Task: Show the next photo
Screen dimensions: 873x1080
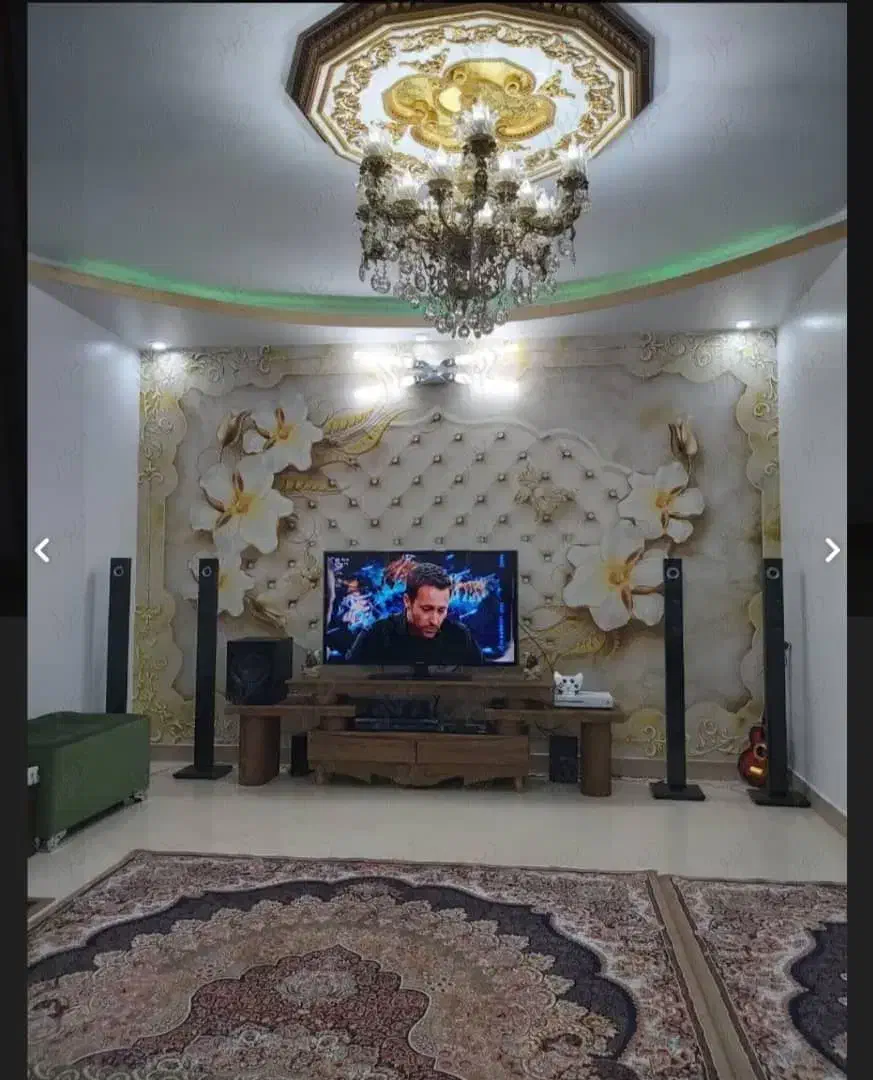Action: click(832, 550)
